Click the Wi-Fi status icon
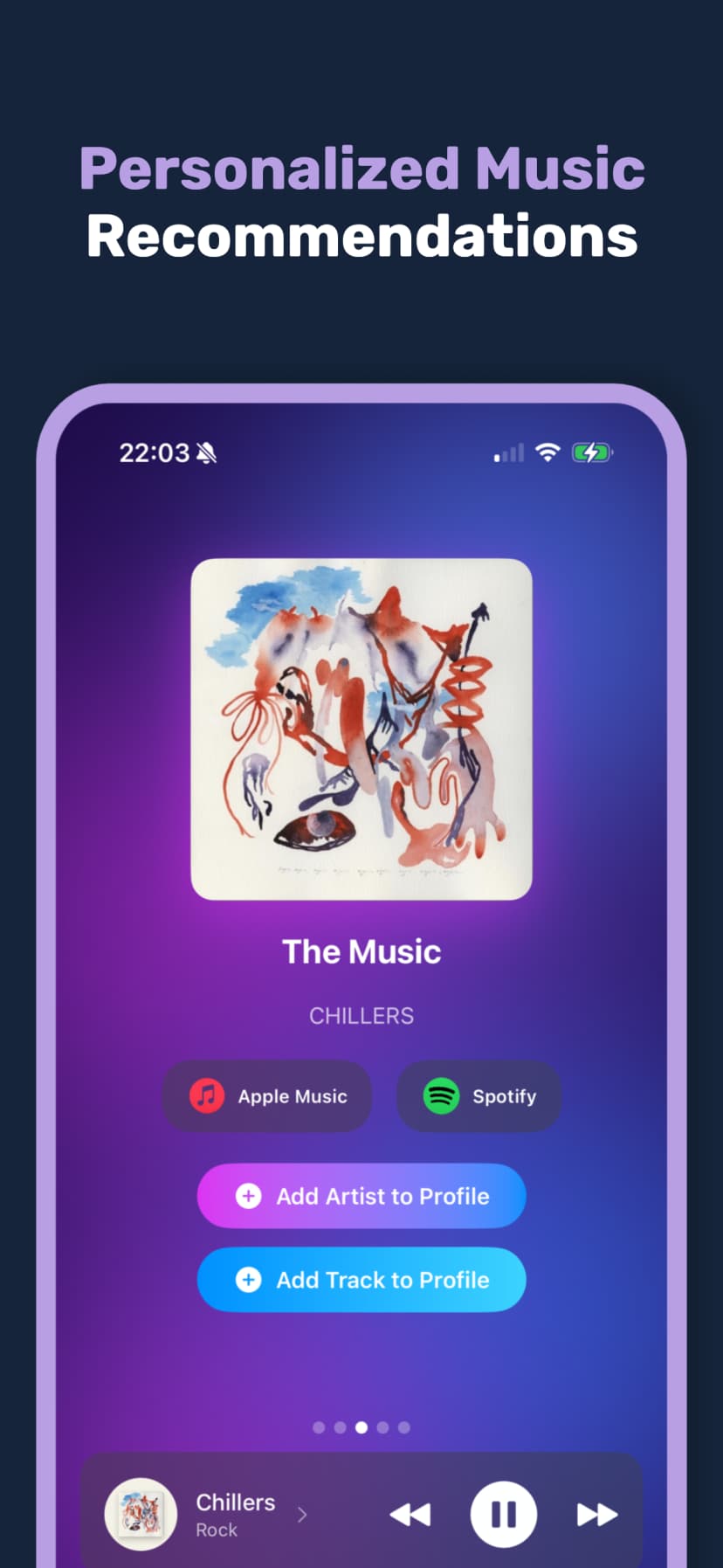723x1568 pixels. tap(547, 452)
